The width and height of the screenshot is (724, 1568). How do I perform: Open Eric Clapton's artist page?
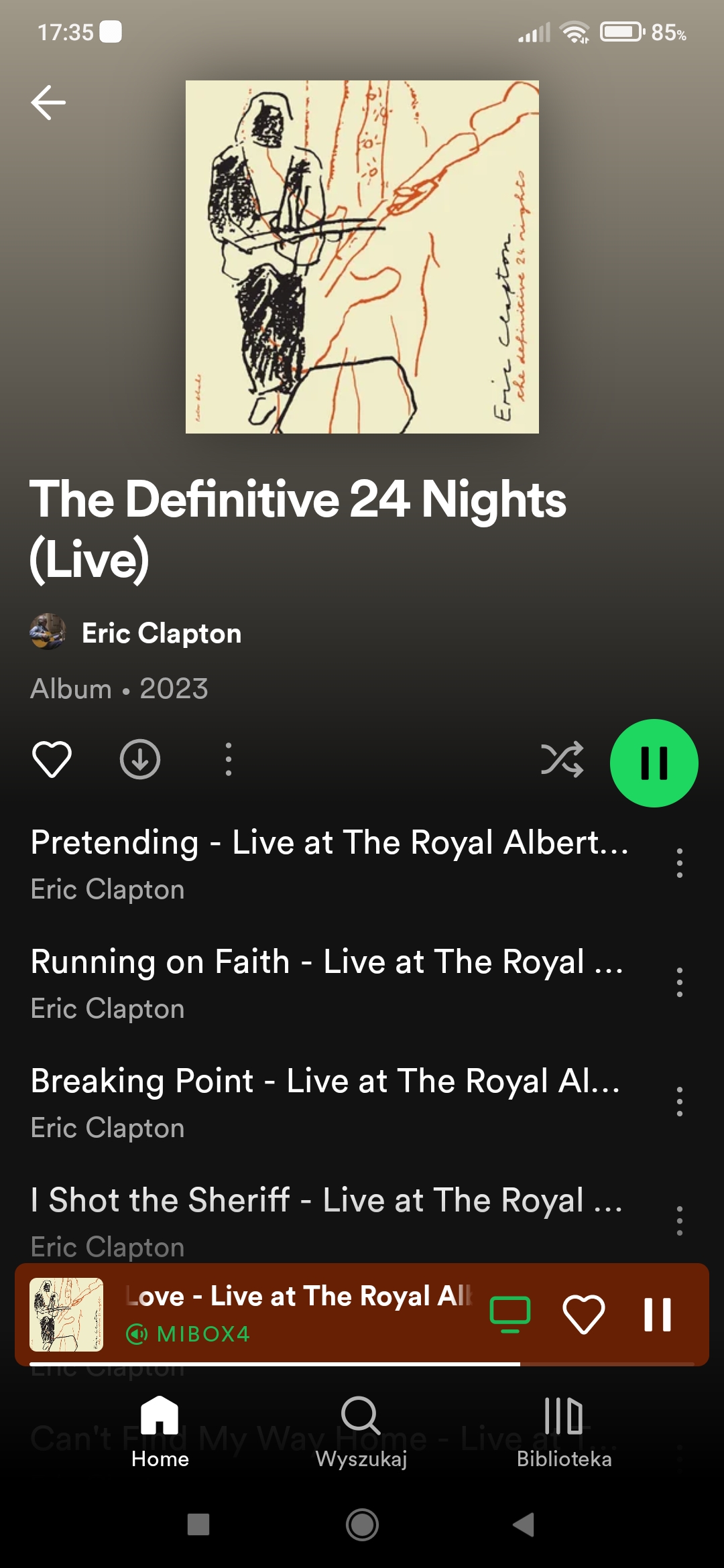(x=161, y=633)
